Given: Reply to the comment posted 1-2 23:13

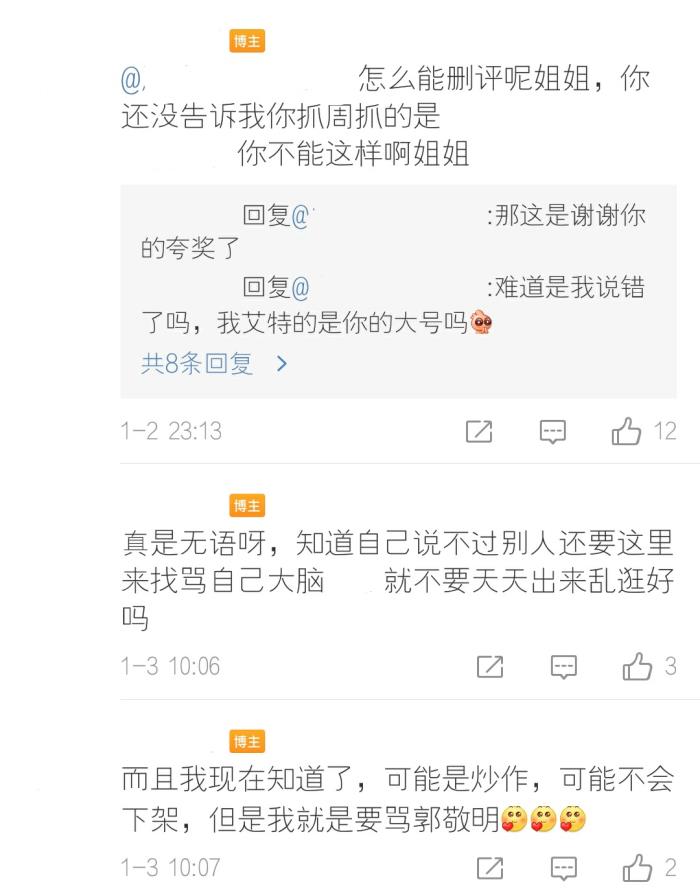Looking at the screenshot, I should pyautogui.click(x=553, y=432).
